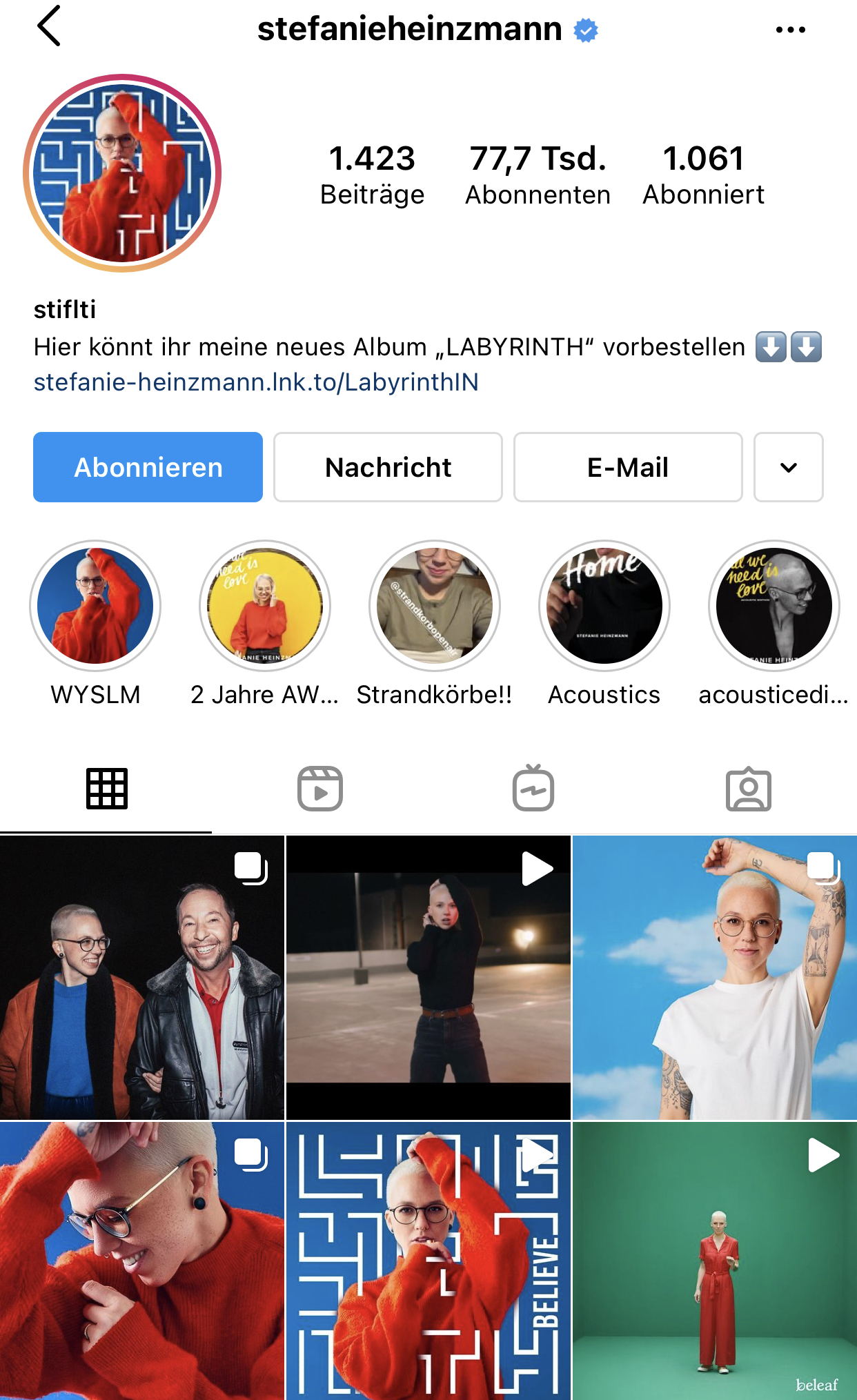Open the 2 Jahre AW... highlight
This screenshot has width=857, height=1400.
point(265,606)
